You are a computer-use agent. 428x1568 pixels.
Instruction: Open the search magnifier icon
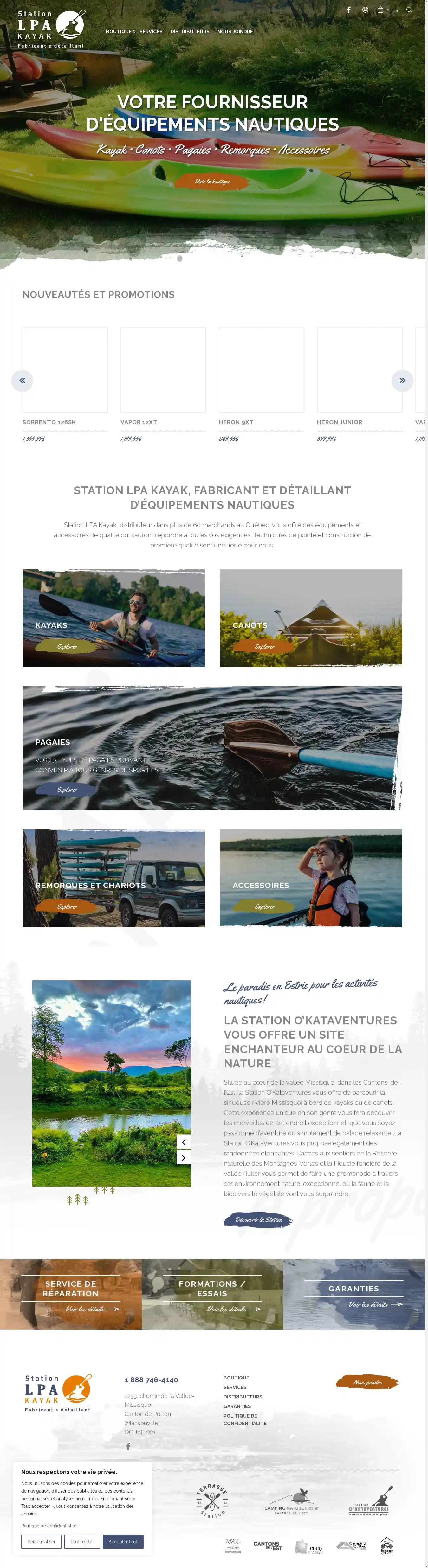[409, 10]
